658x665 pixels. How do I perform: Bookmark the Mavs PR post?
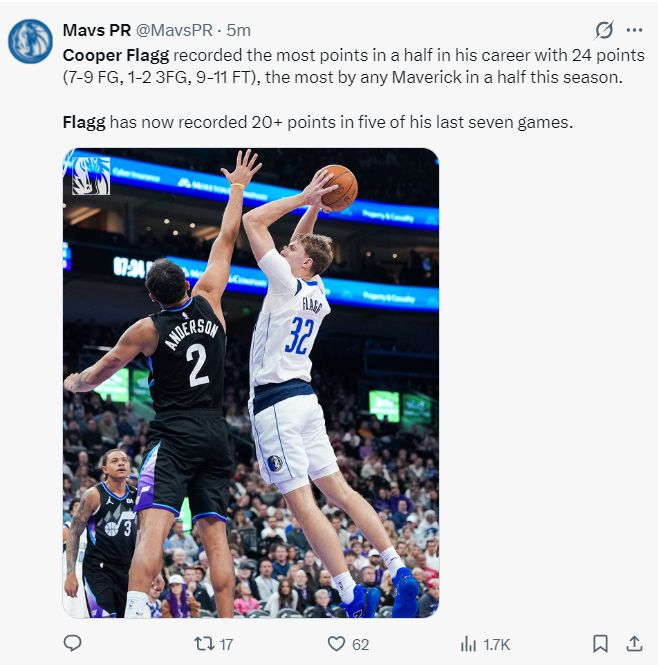click(600, 643)
